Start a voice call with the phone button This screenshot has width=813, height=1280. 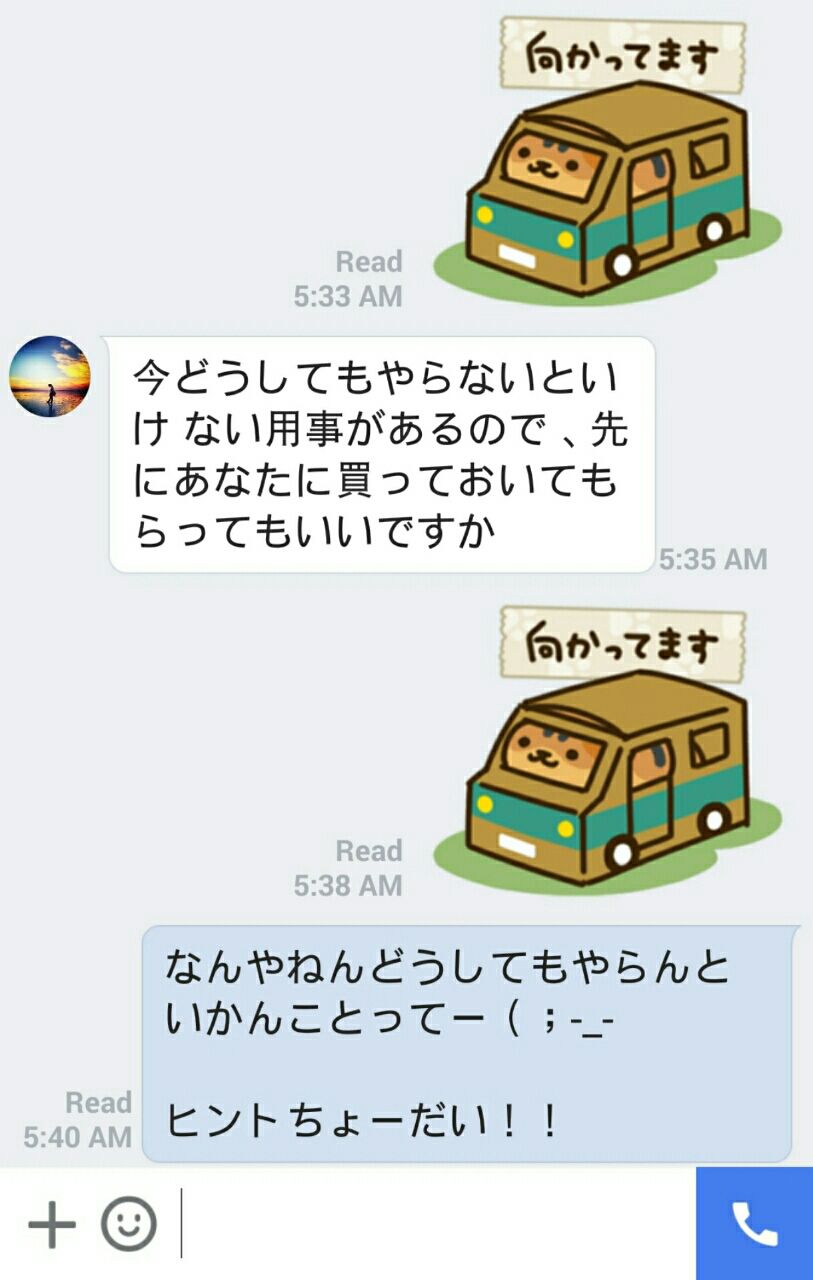click(754, 1223)
